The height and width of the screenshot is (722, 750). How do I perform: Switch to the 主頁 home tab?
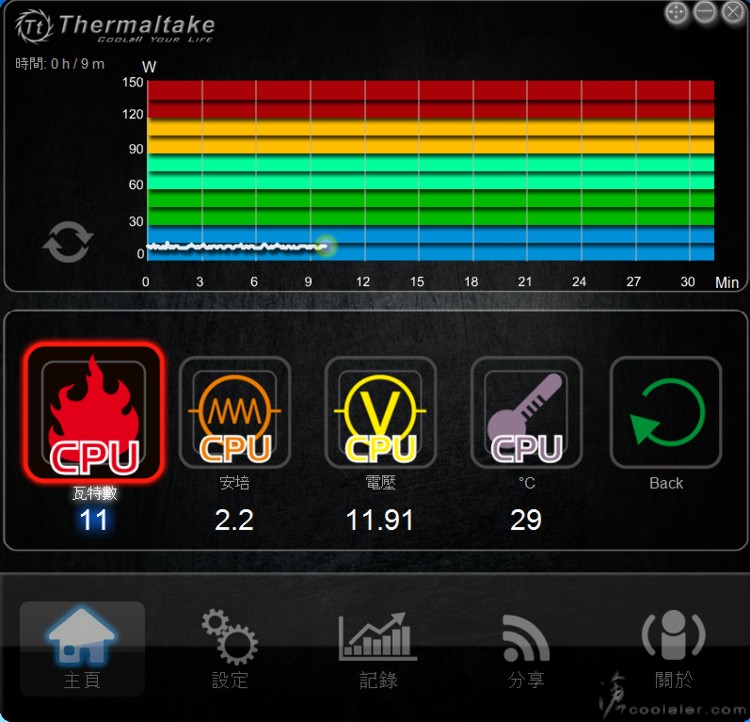pos(82,649)
